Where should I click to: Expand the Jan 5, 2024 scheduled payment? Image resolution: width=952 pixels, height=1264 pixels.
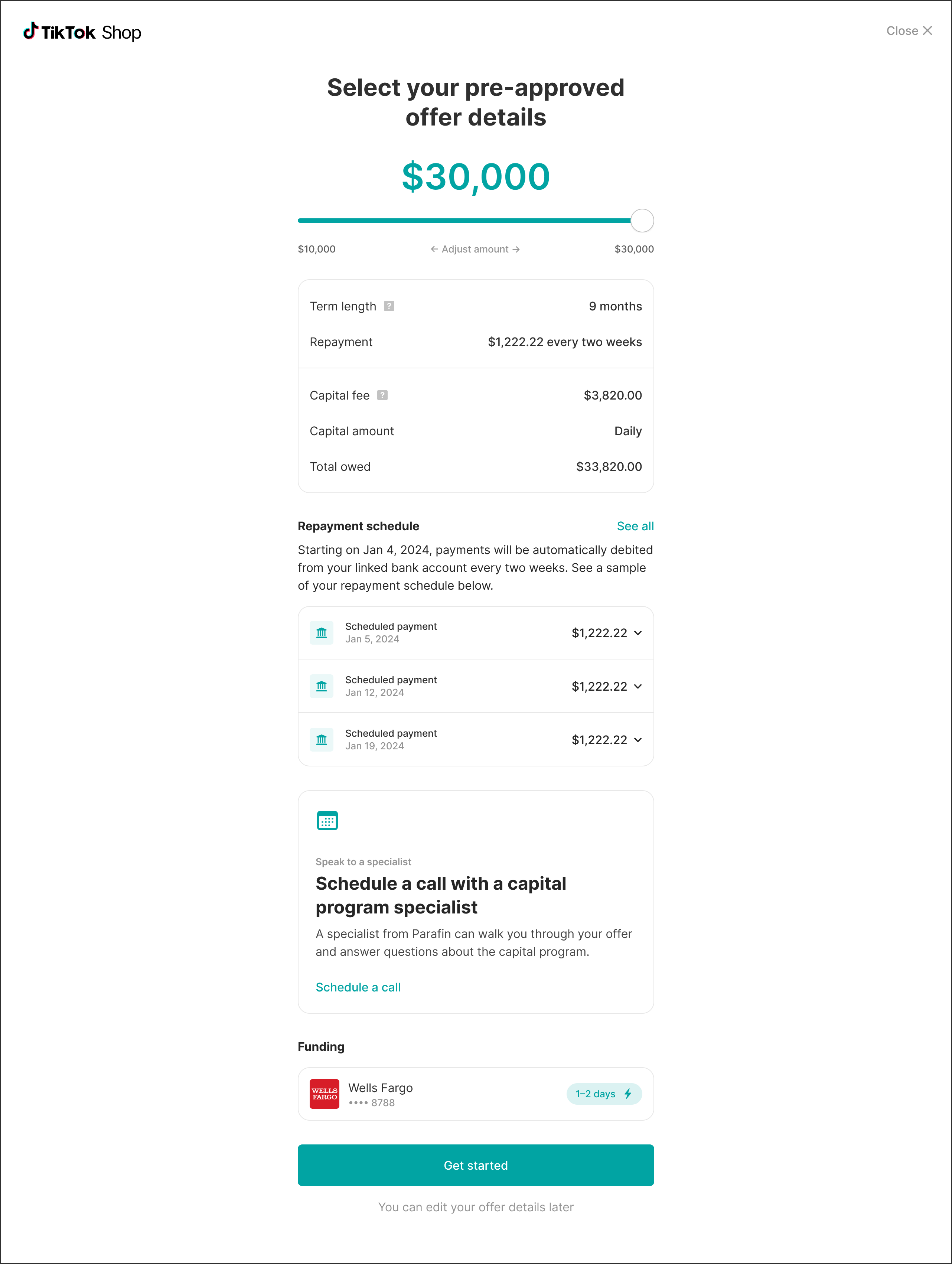[x=638, y=633]
